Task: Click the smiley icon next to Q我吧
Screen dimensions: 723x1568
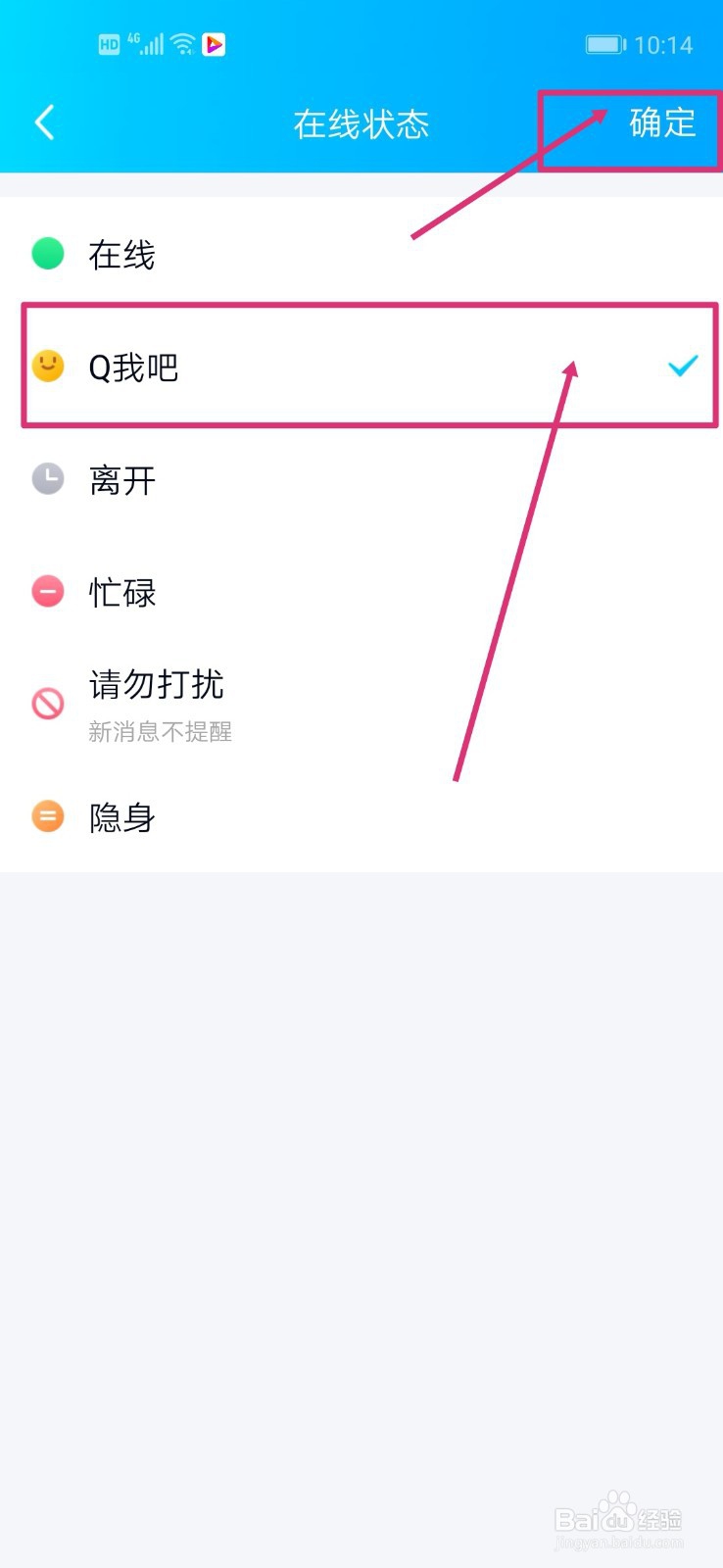Action: [x=47, y=367]
